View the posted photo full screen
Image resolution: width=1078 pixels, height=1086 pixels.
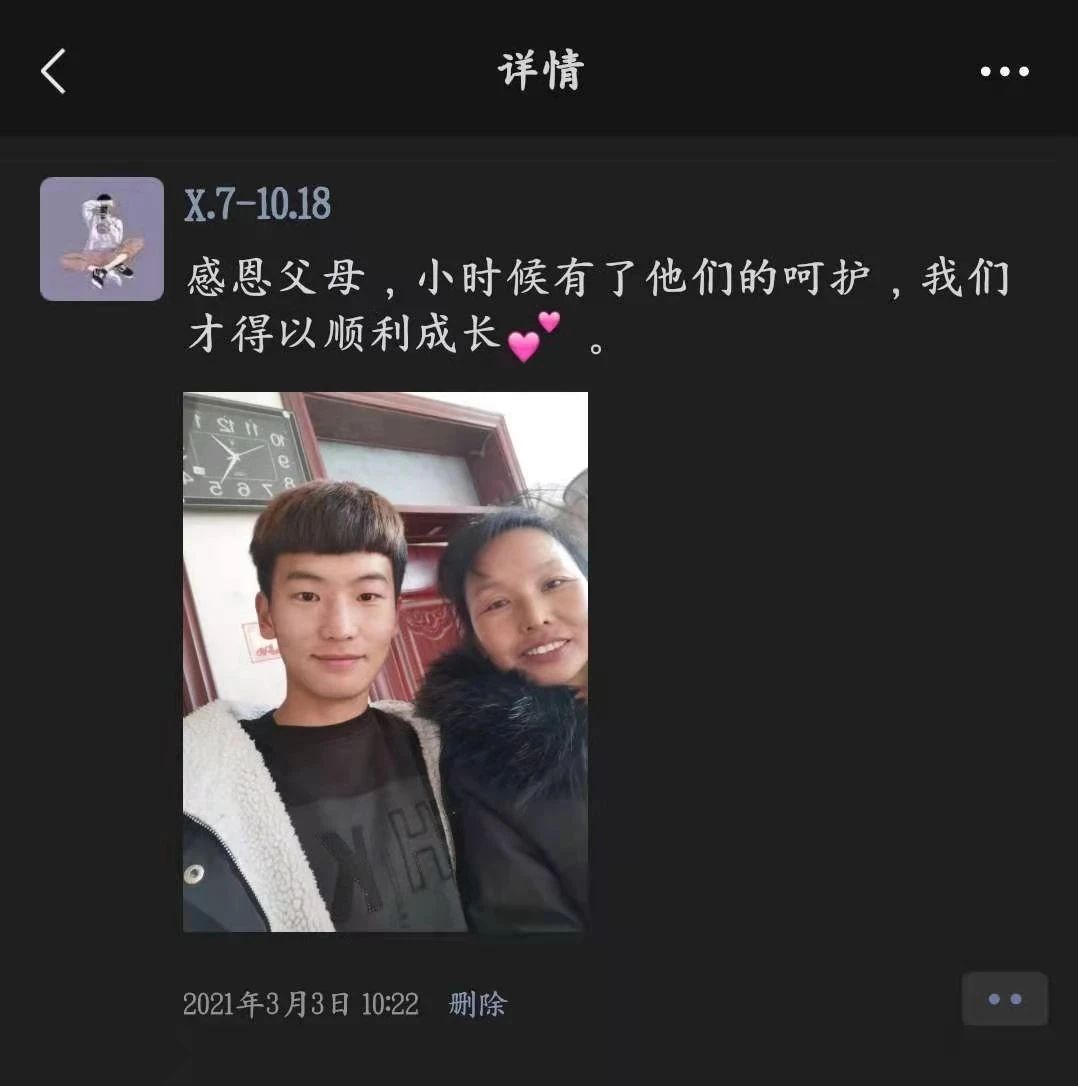(385, 661)
